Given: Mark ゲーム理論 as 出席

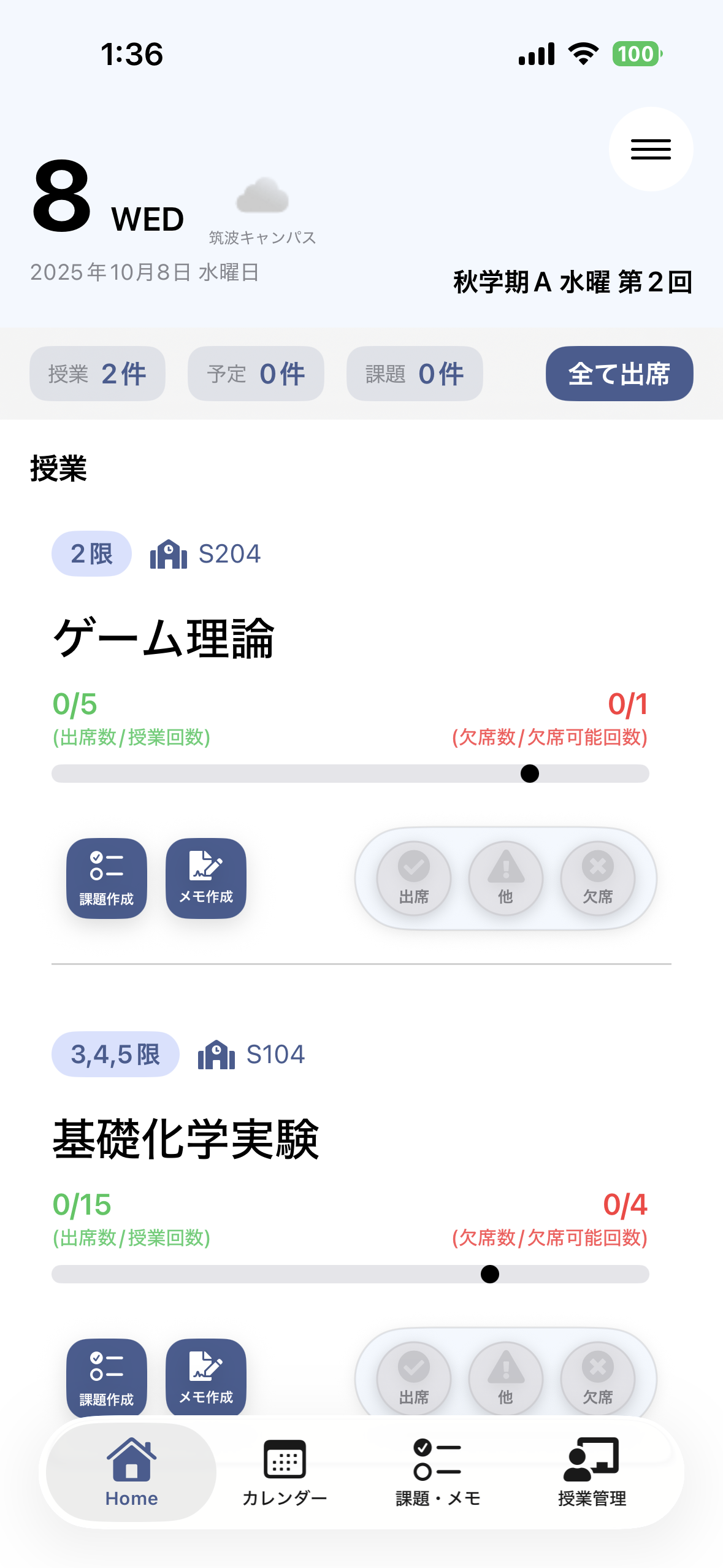Looking at the screenshot, I should (414, 878).
